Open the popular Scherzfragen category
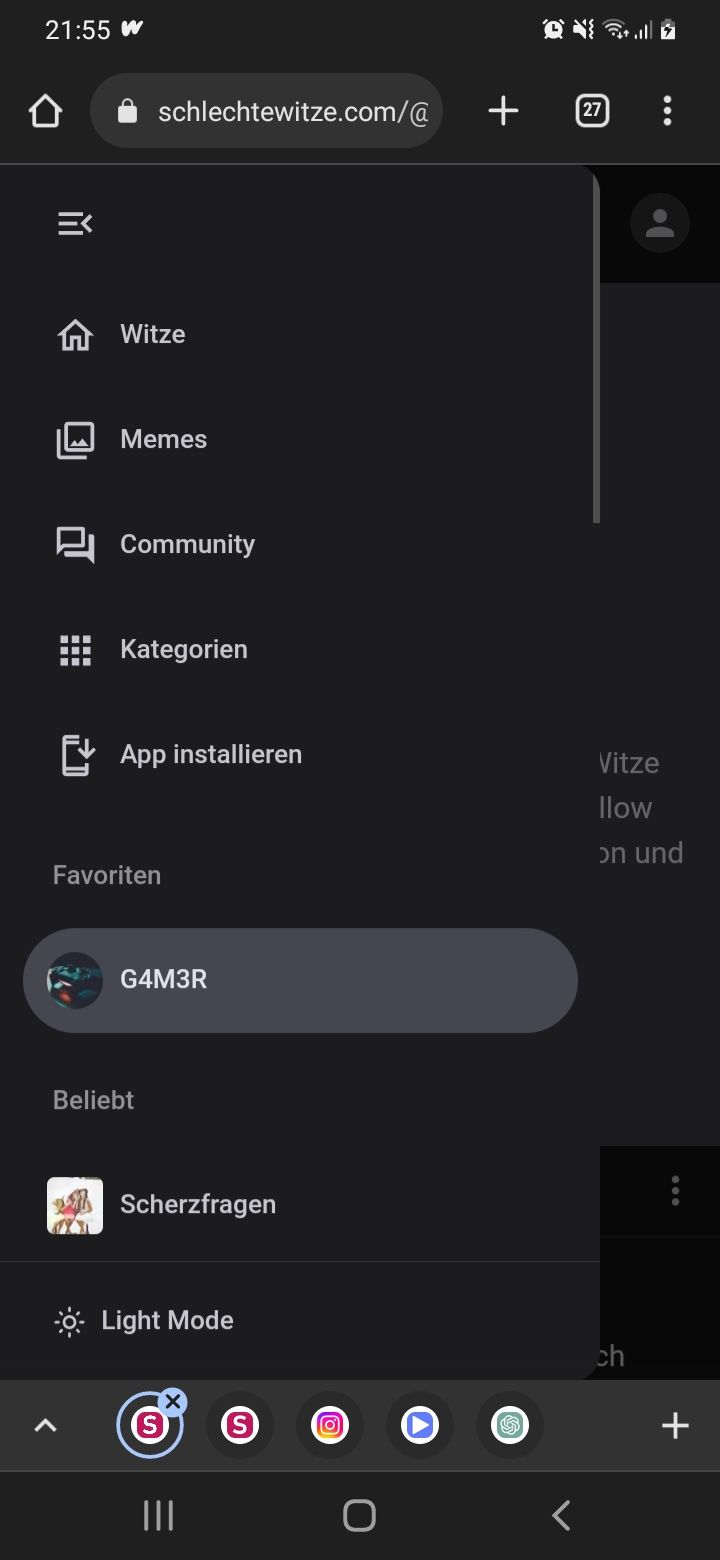The width and height of the screenshot is (720, 1560). click(197, 1204)
